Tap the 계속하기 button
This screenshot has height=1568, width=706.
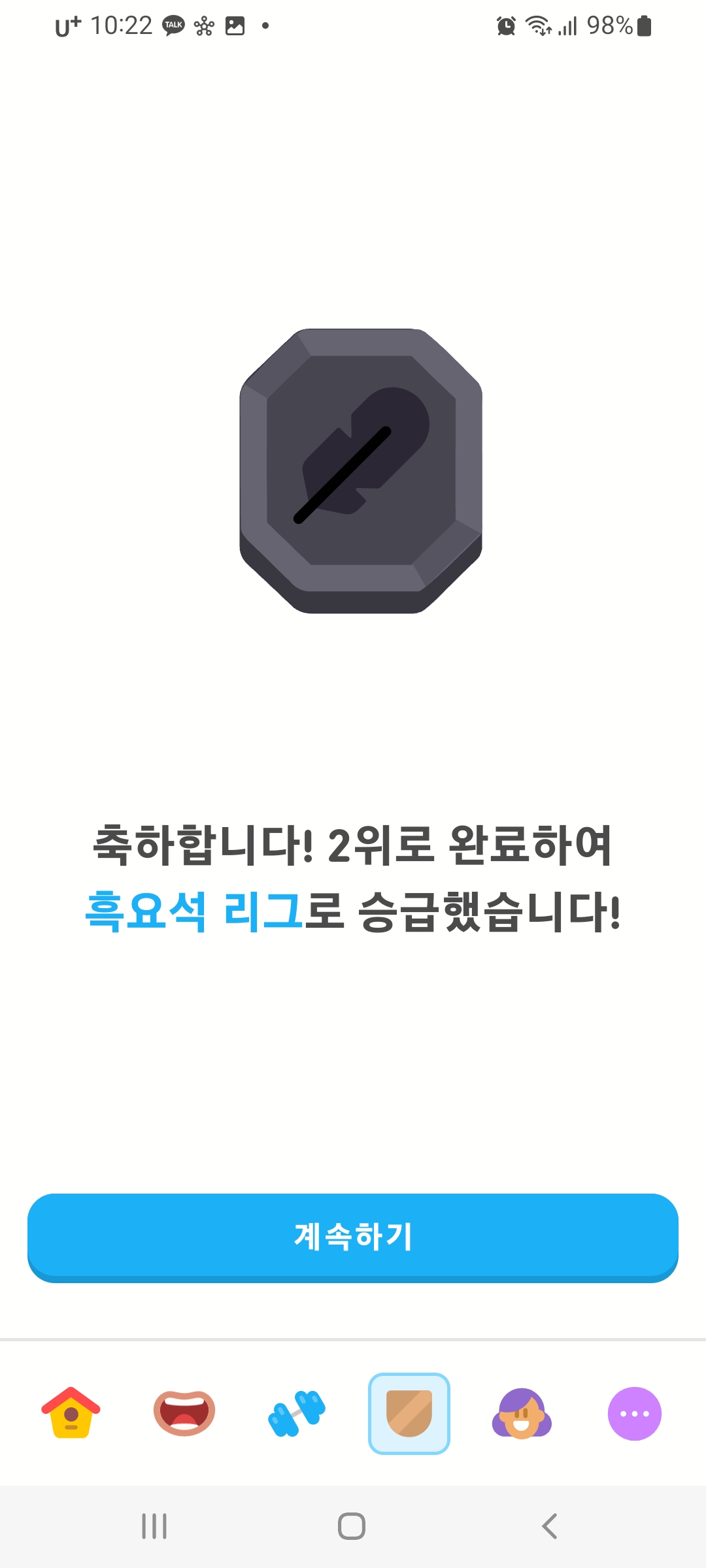click(353, 1237)
